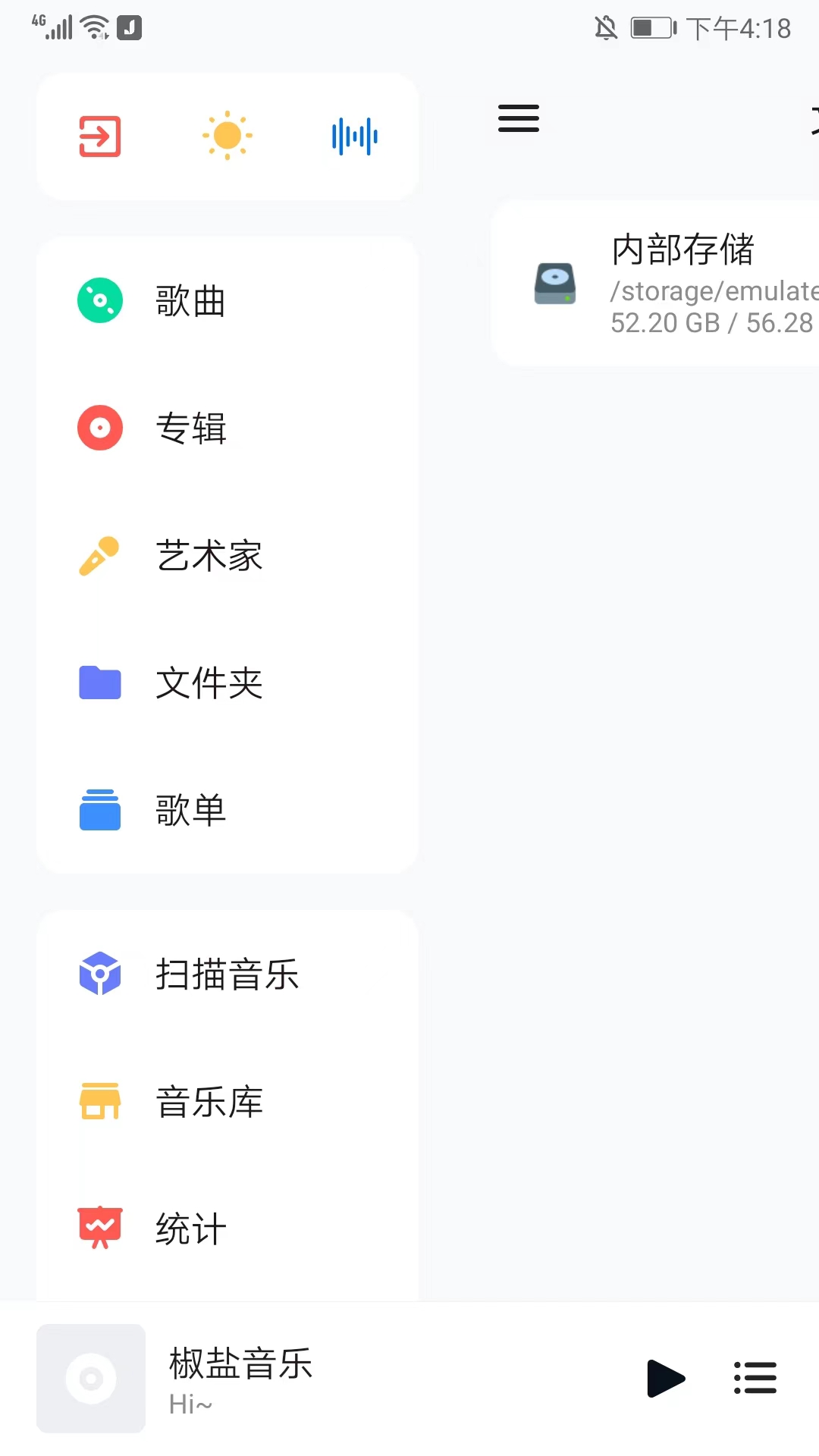This screenshot has height=1456, width=819.
Task: Open the blue 文件夹 folder icon
Action: tap(99, 682)
